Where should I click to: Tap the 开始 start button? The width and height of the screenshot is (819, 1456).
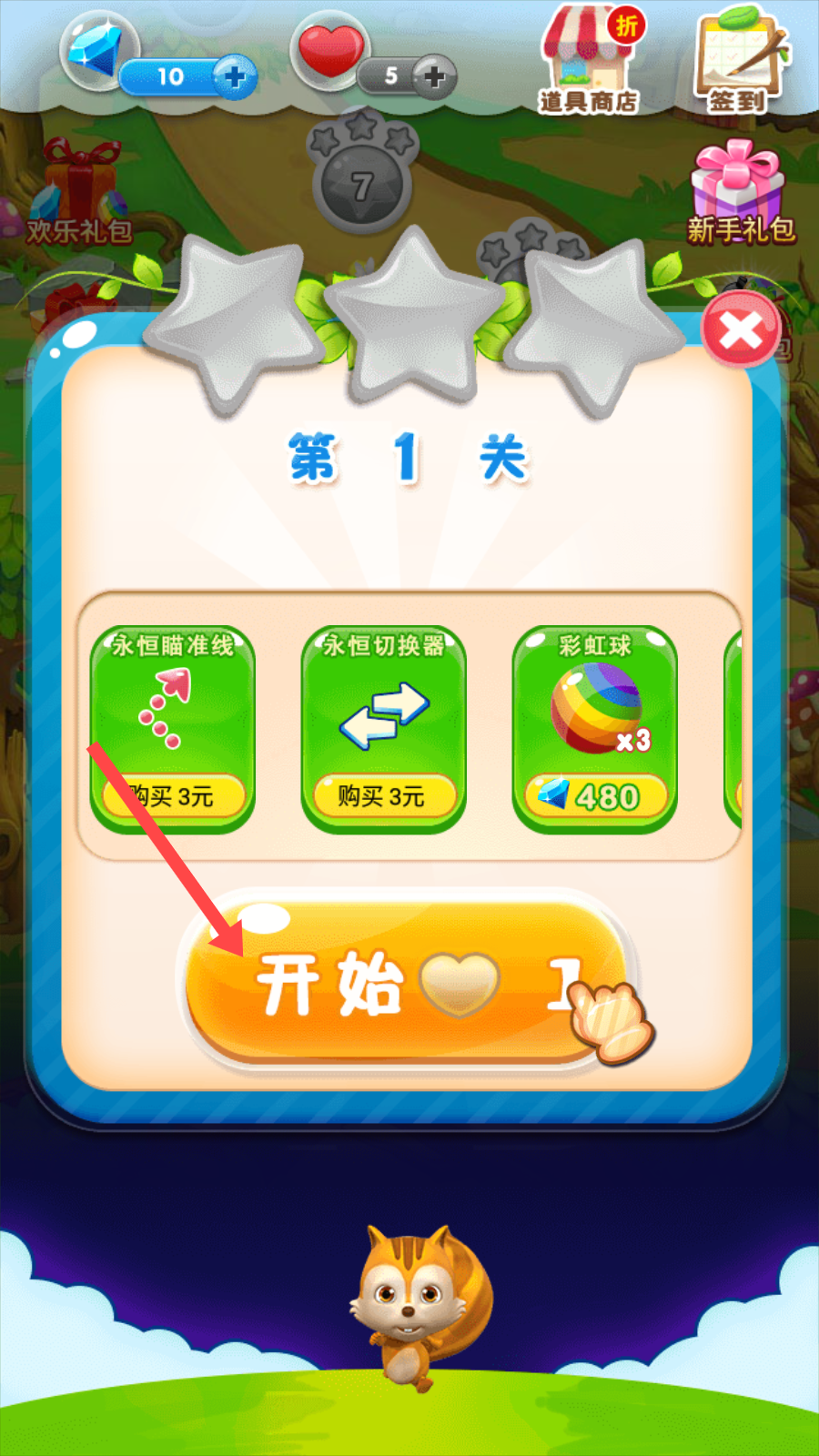point(405,985)
